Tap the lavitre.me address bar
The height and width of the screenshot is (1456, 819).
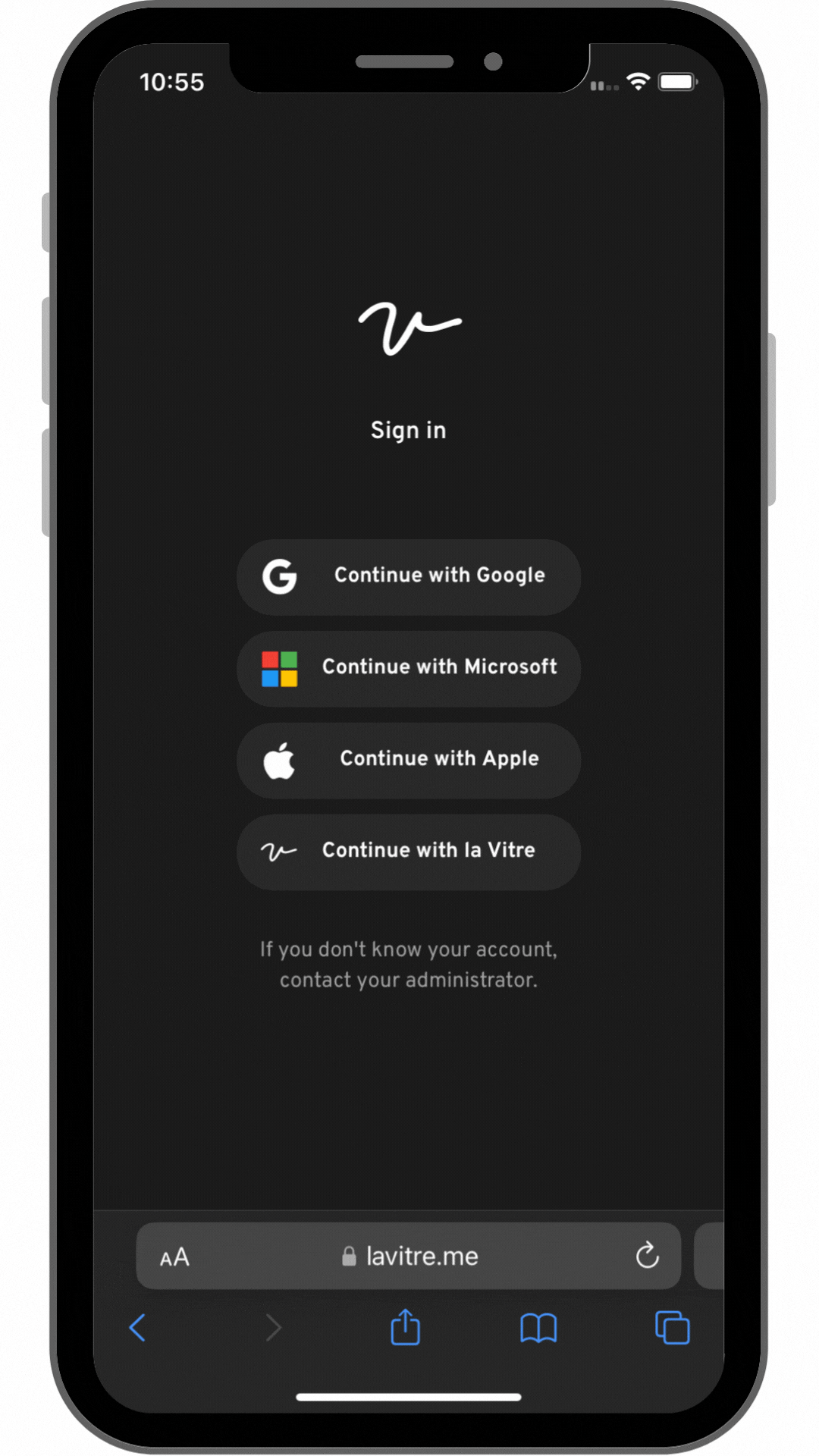click(x=409, y=1257)
